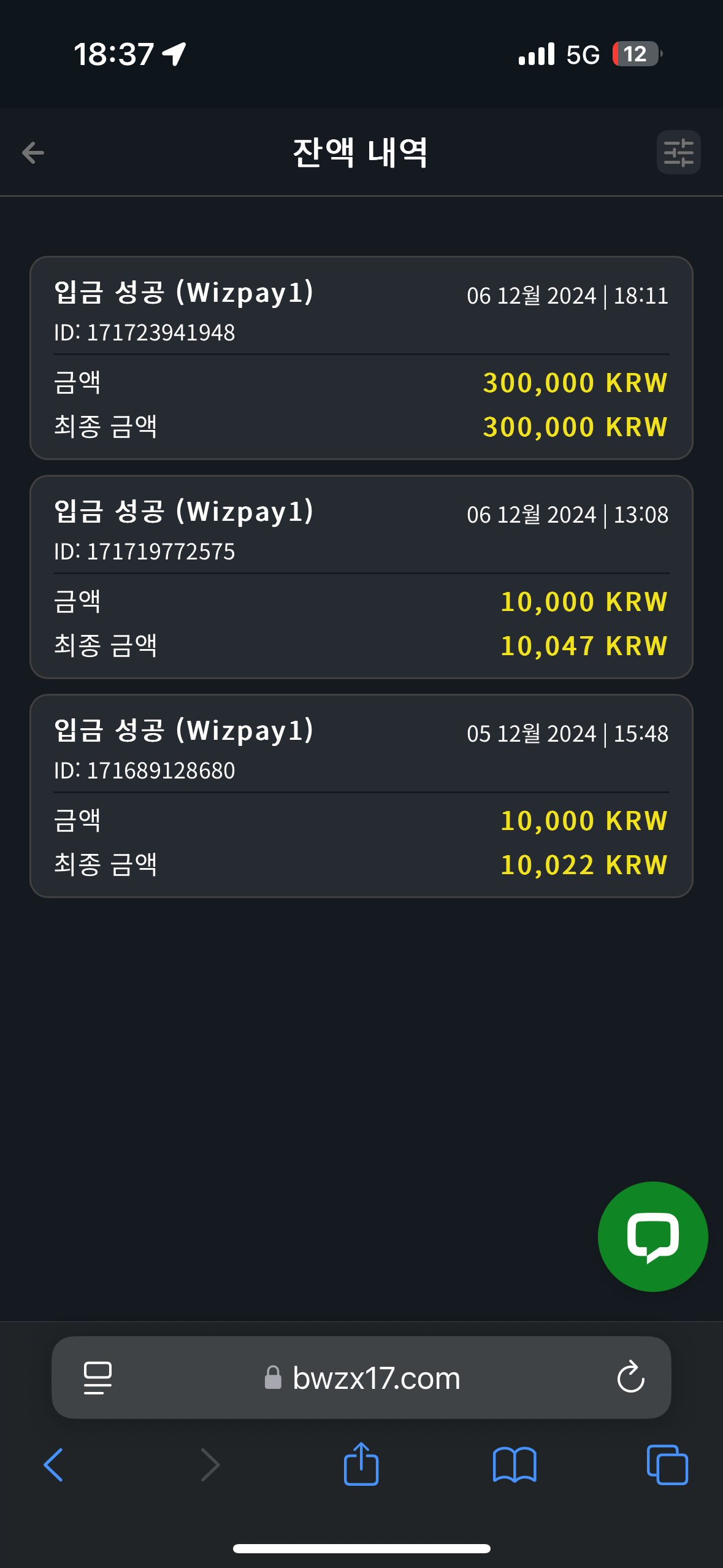Tap the bwzx17.com address bar
723x1568 pixels.
[x=361, y=1377]
